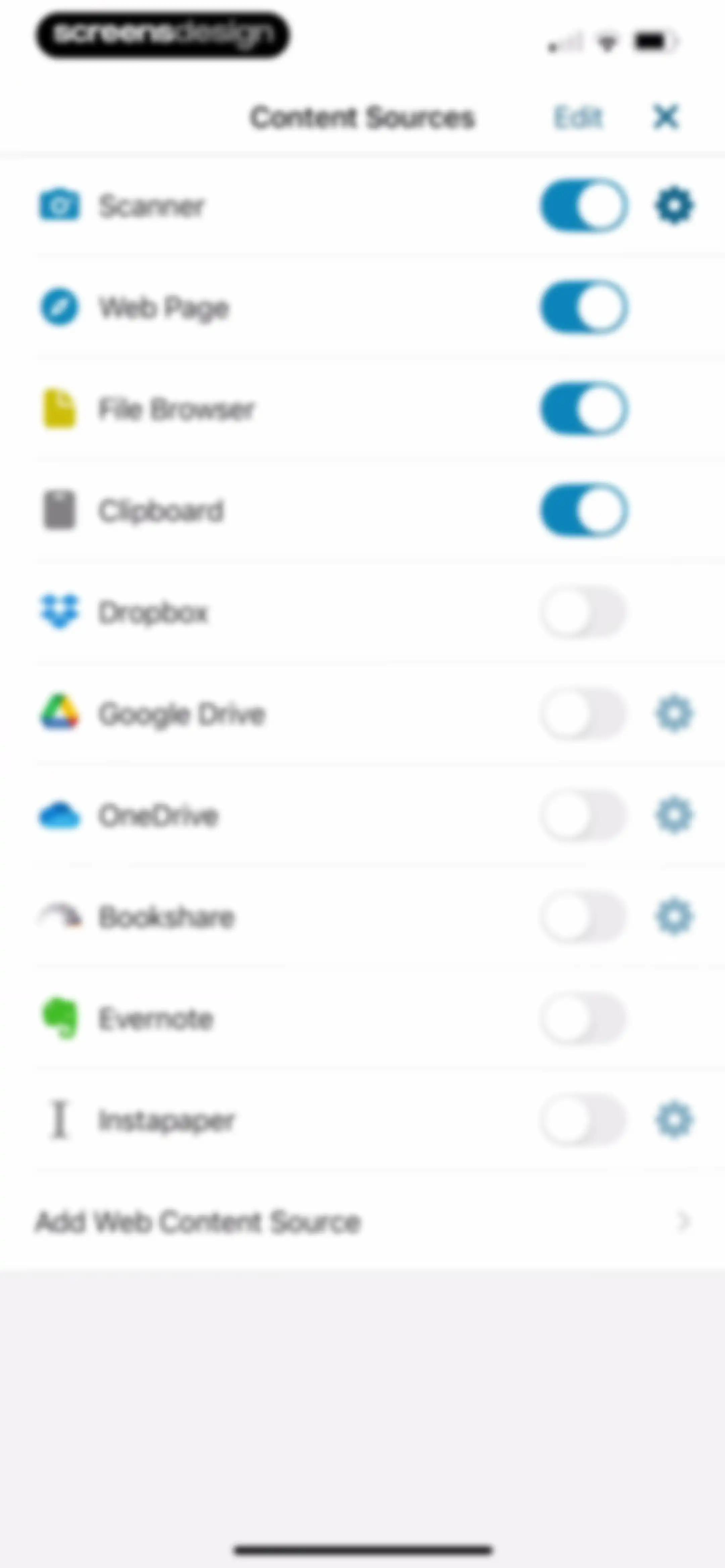
Task: Enable the Evernote toggle
Action: pyautogui.click(x=584, y=1018)
